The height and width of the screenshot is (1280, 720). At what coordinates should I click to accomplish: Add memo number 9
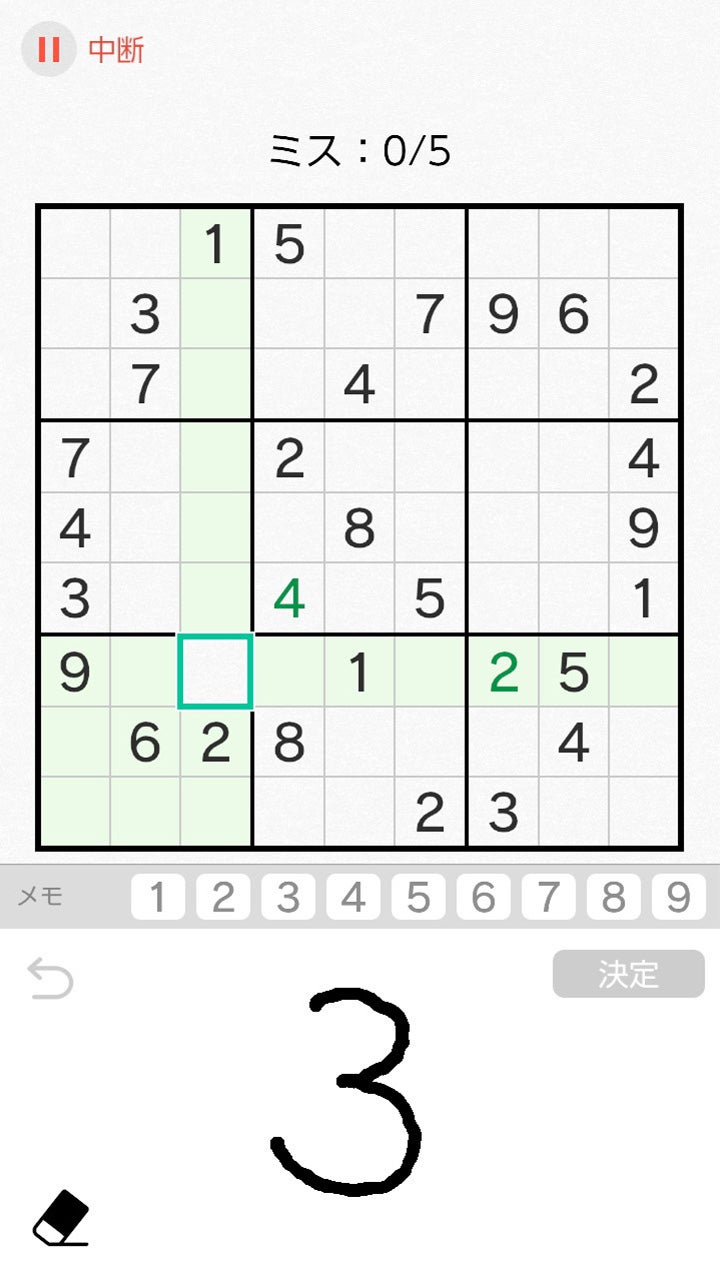point(678,897)
